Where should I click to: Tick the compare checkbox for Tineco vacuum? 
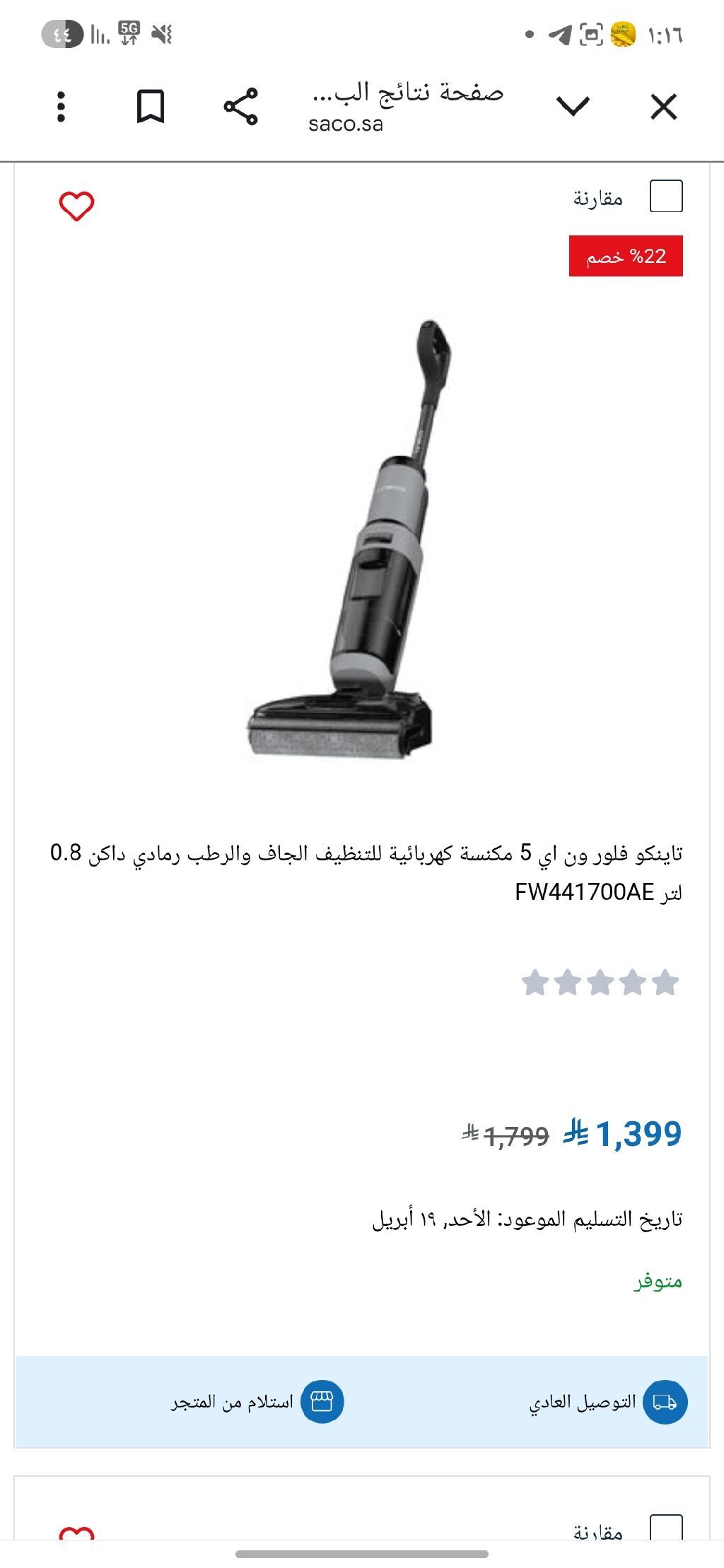[x=665, y=197]
